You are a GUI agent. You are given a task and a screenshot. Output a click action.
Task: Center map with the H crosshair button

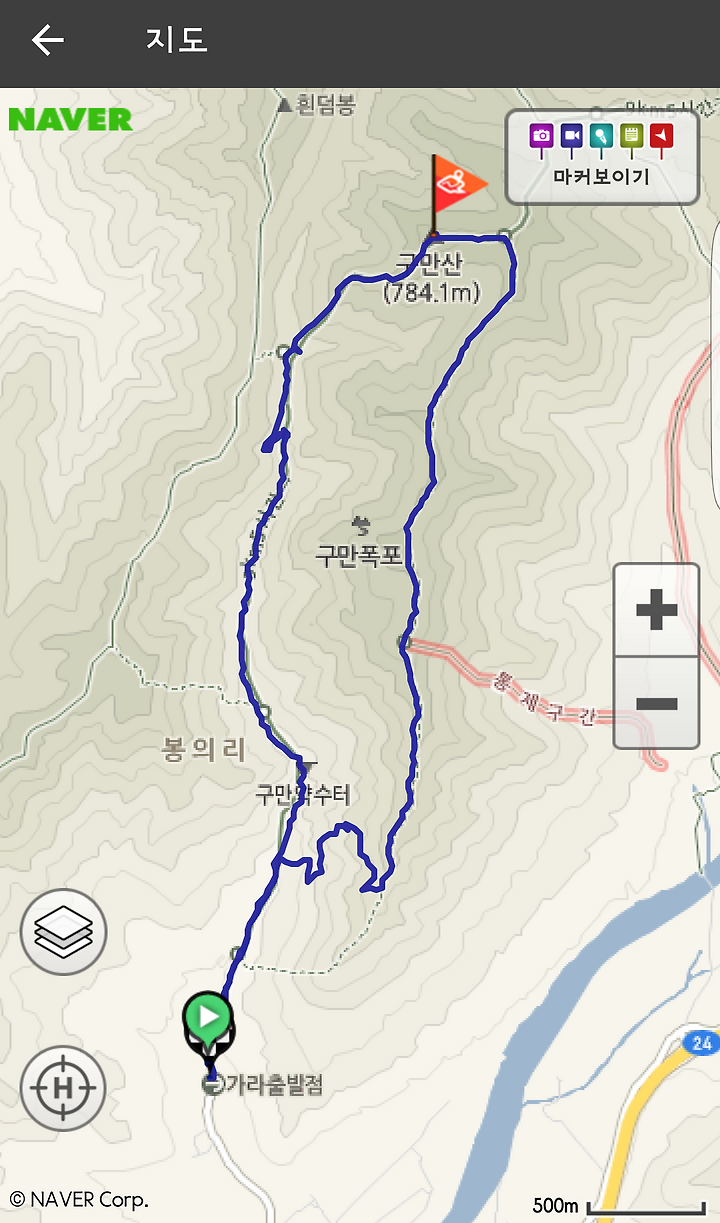tap(63, 1088)
